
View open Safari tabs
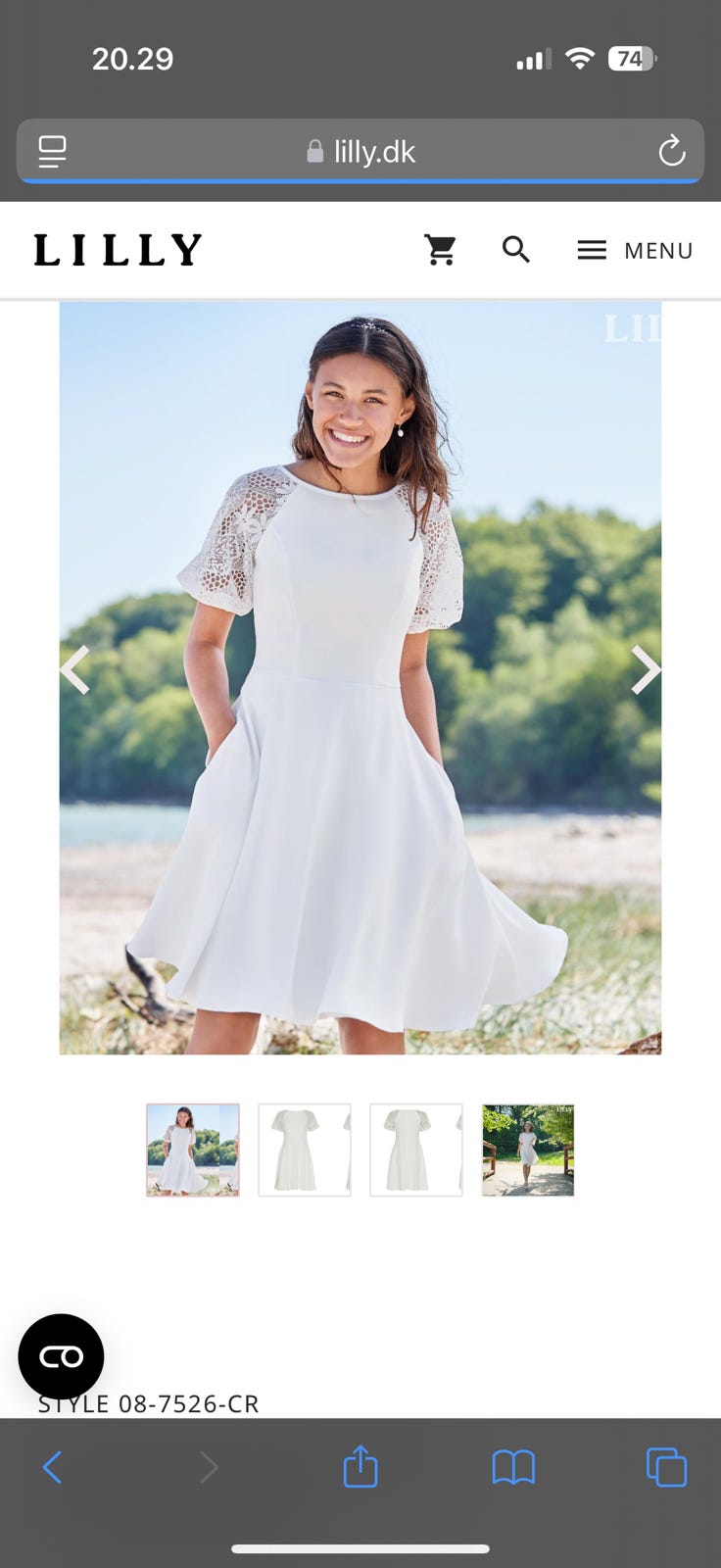click(x=666, y=1467)
